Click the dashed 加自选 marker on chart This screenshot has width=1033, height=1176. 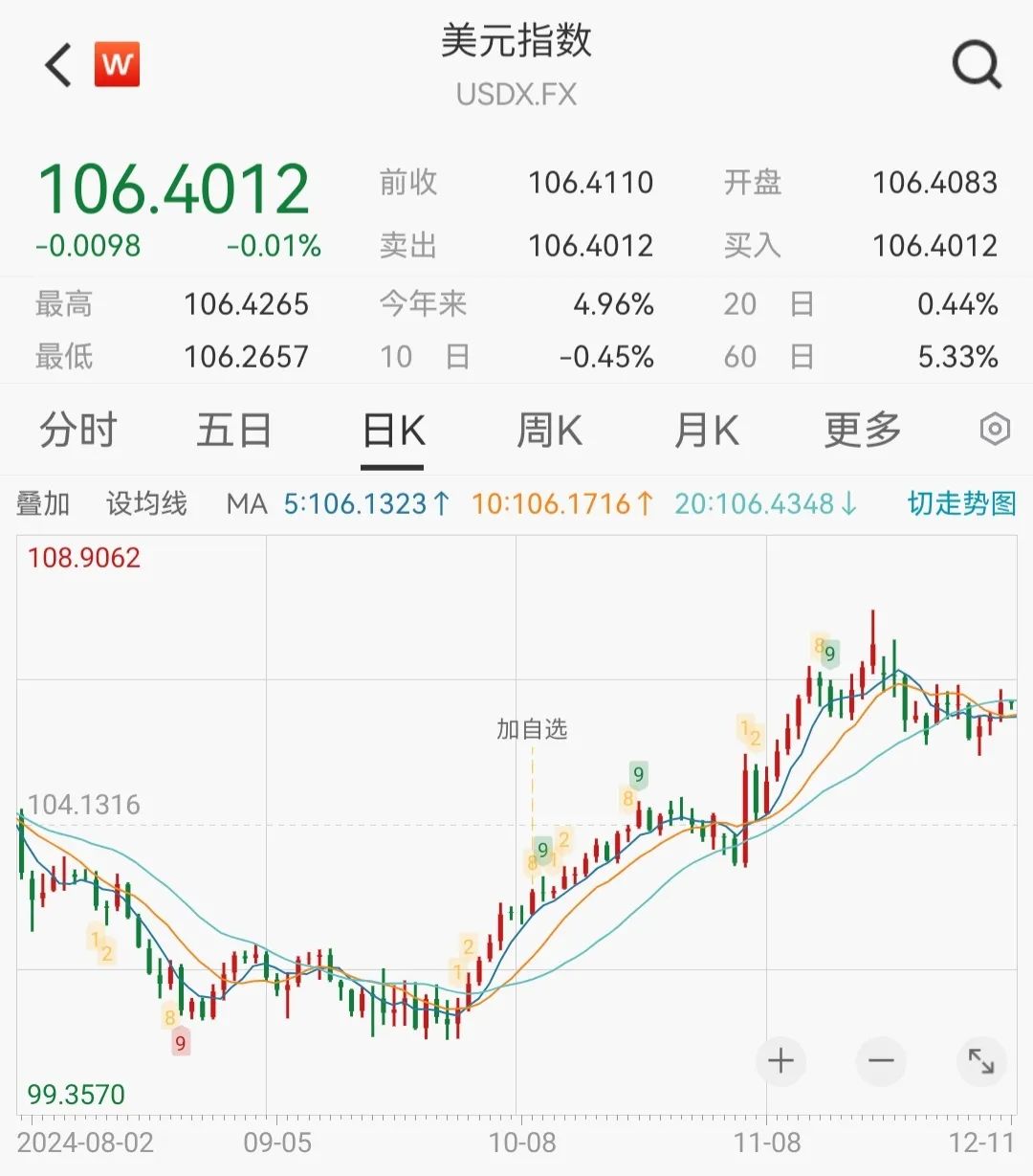pos(533,730)
